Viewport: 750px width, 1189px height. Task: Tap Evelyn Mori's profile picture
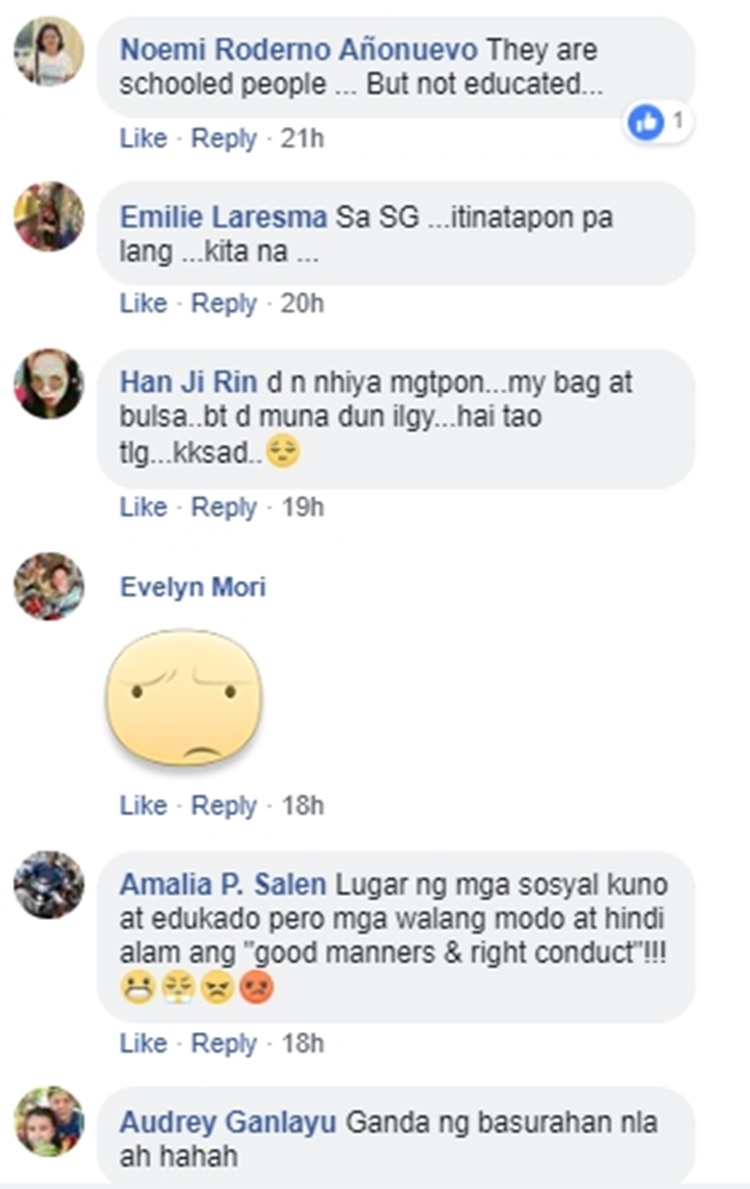49,587
